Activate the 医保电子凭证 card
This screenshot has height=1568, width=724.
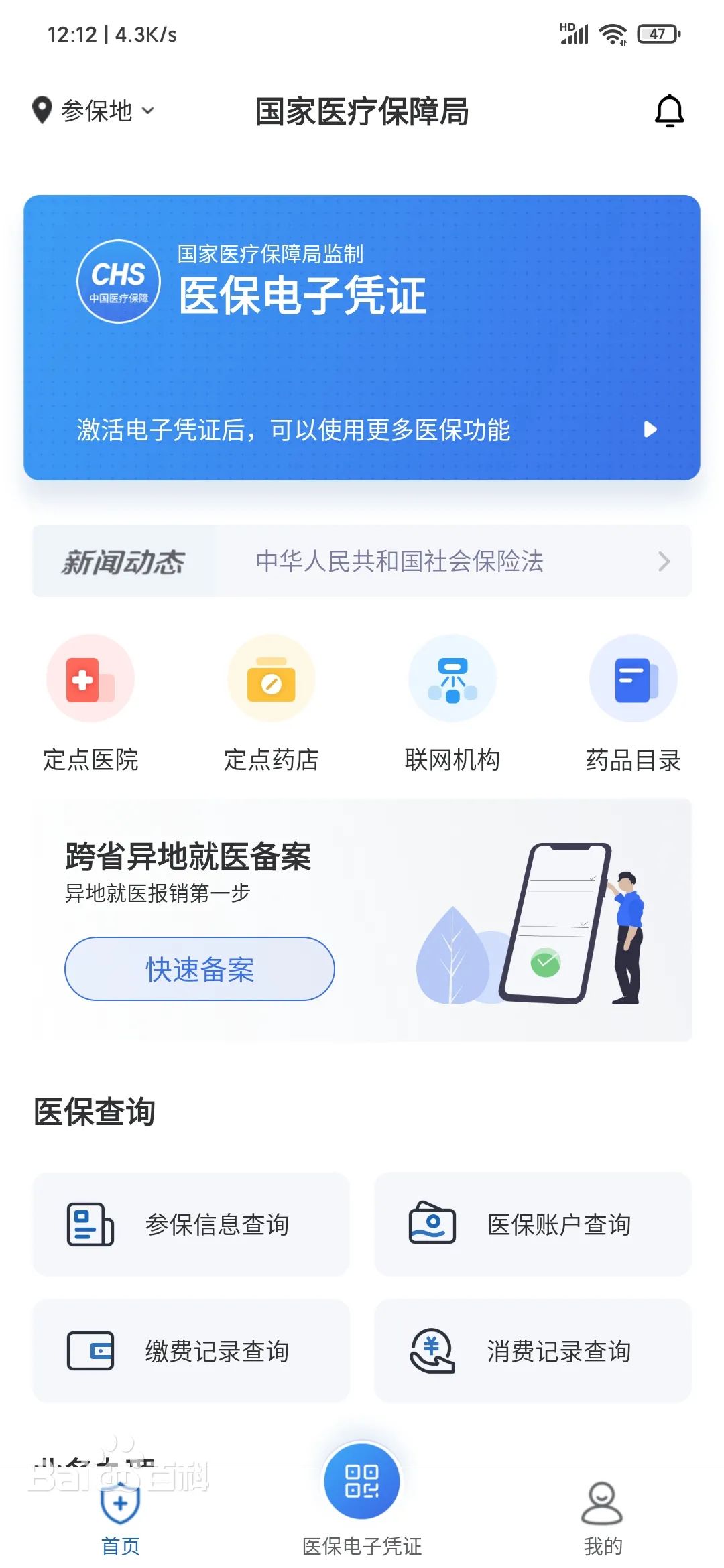[x=362, y=338]
